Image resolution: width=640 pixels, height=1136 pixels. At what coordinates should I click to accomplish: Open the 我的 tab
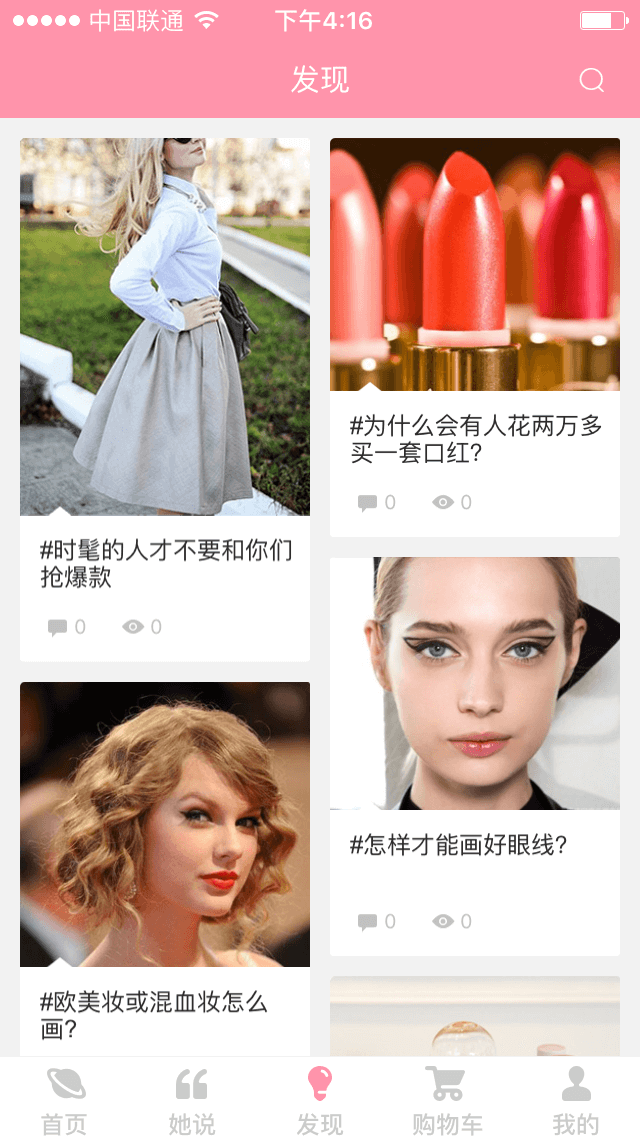point(576,1098)
